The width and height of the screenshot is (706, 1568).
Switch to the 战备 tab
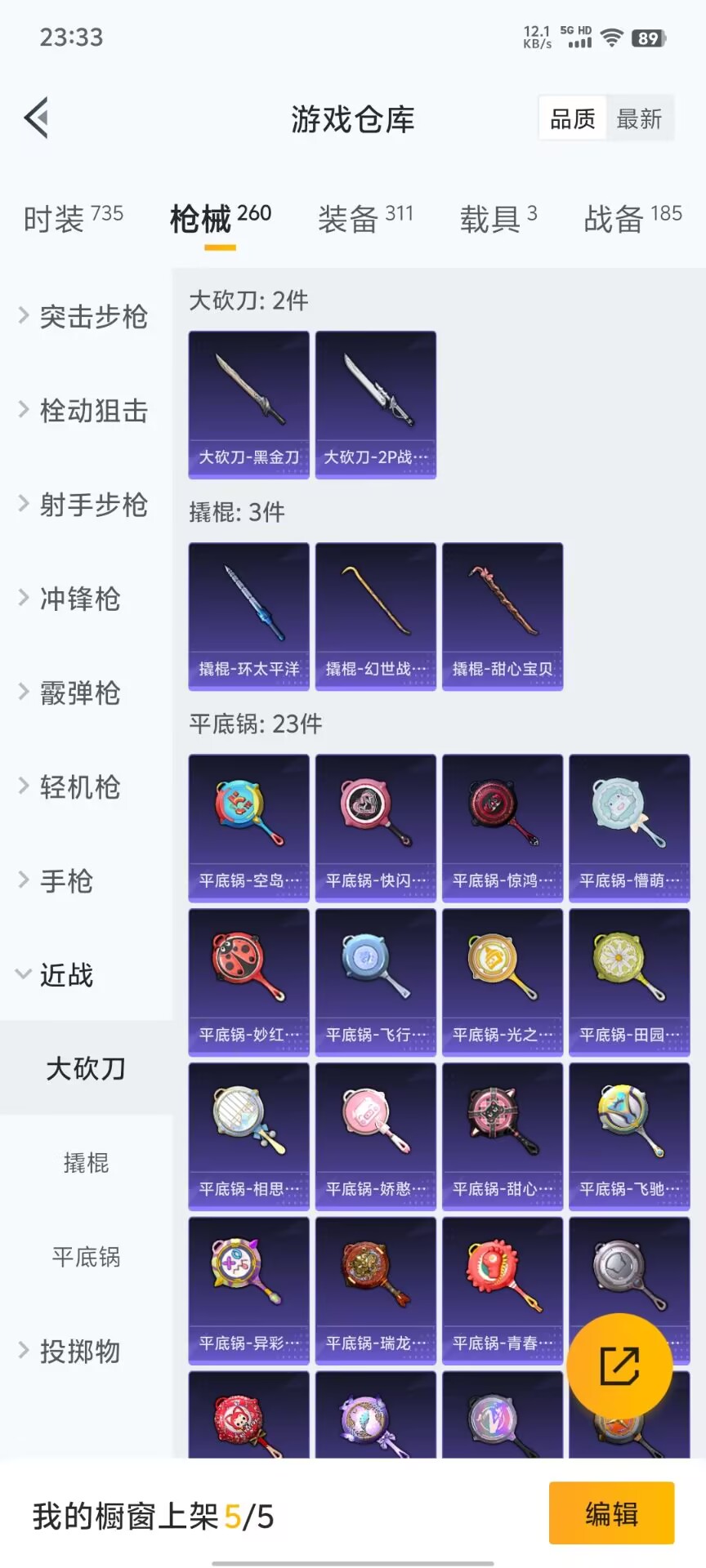[x=632, y=218]
